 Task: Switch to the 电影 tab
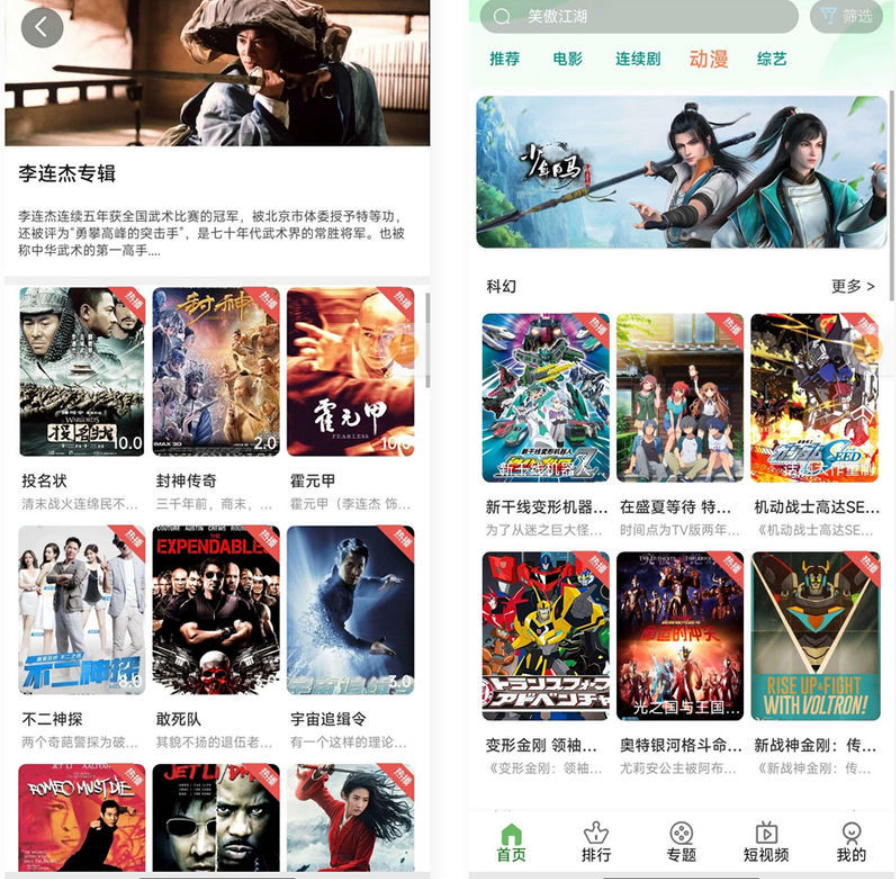coord(567,59)
